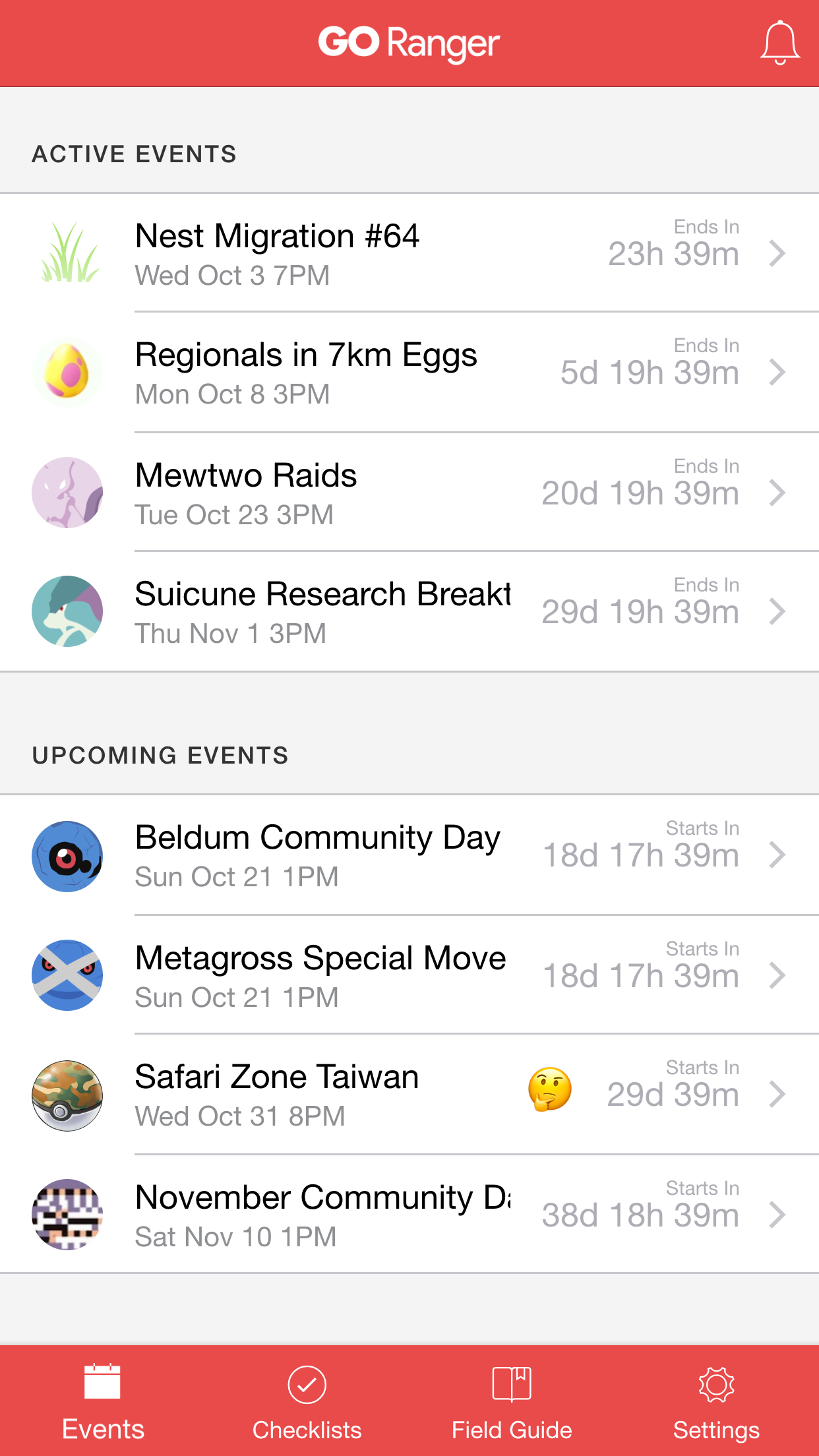This screenshot has height=1456, width=819.
Task: View Regionals in 7km Eggs event
Action: (409, 373)
